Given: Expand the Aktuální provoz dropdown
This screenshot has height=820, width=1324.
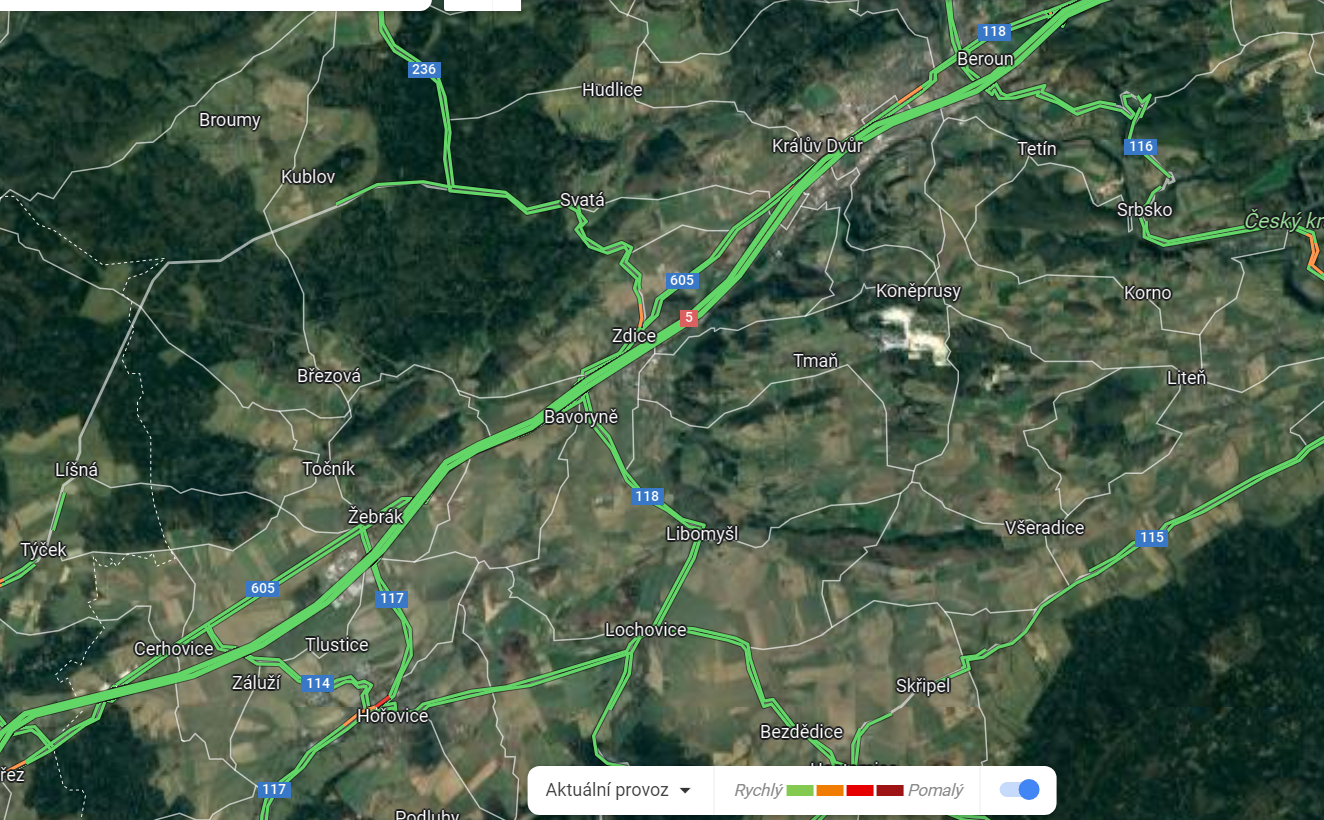Looking at the screenshot, I should pyautogui.click(x=619, y=790).
